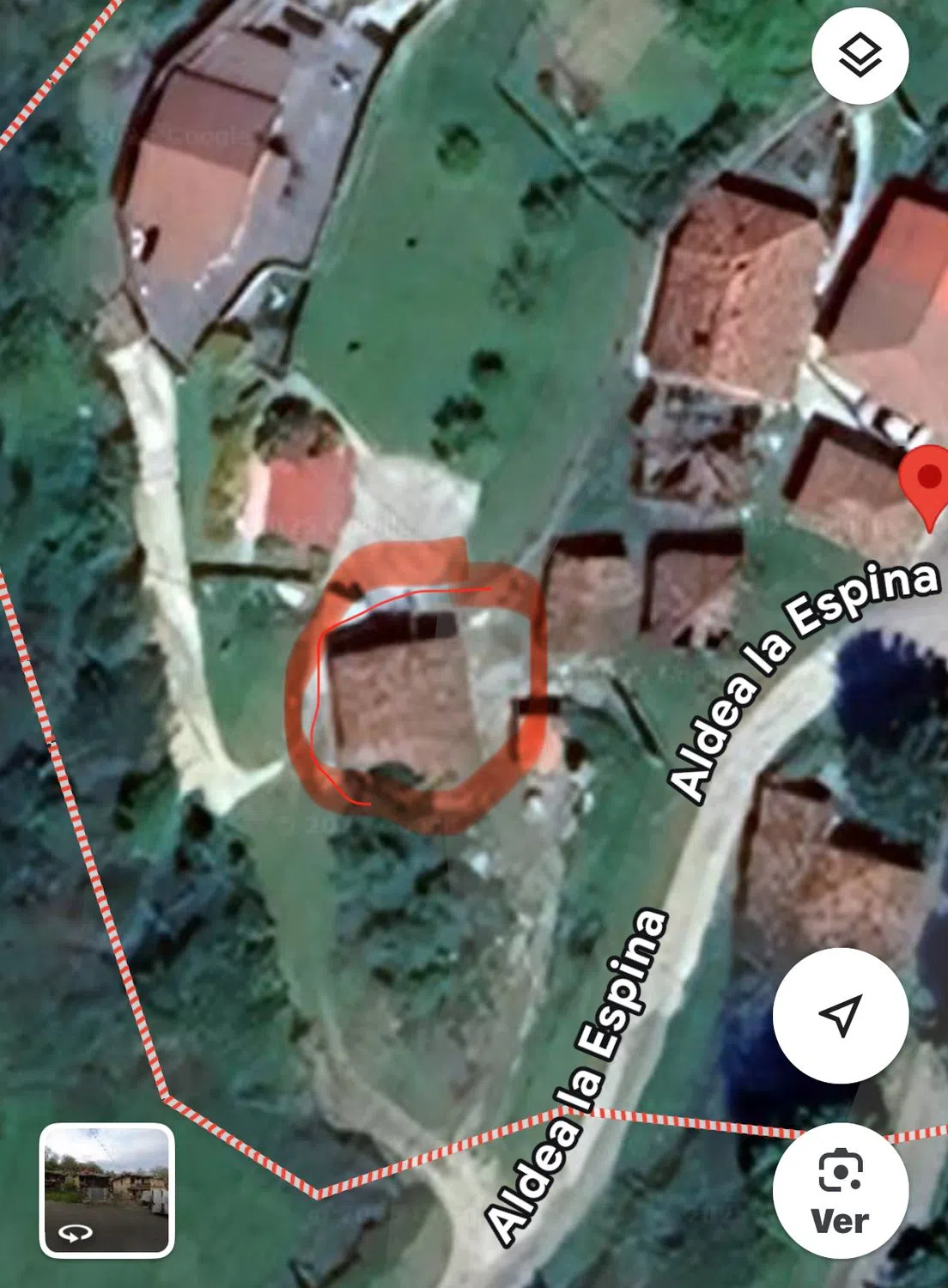
Task: Open the map layers selector
Action: [860, 55]
